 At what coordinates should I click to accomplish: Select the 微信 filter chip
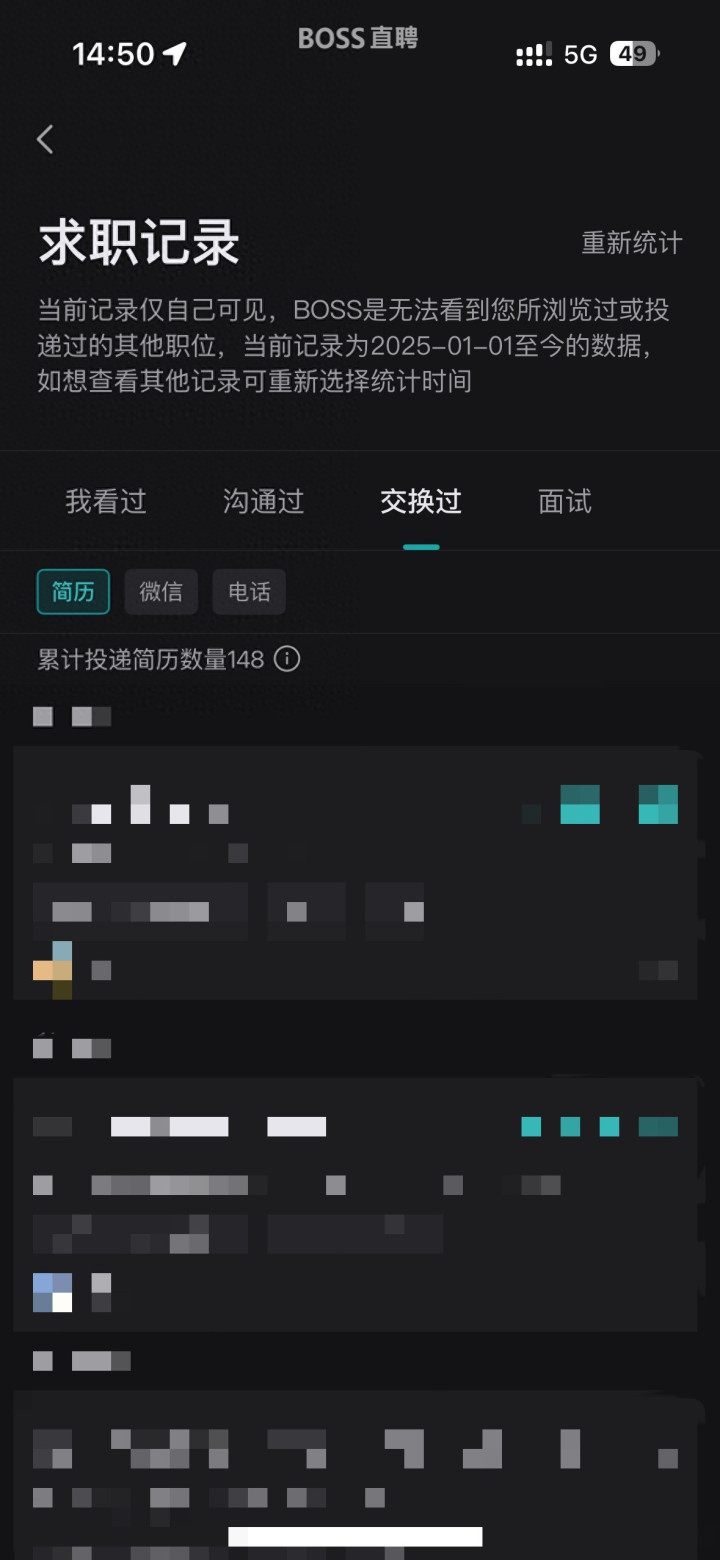click(161, 592)
